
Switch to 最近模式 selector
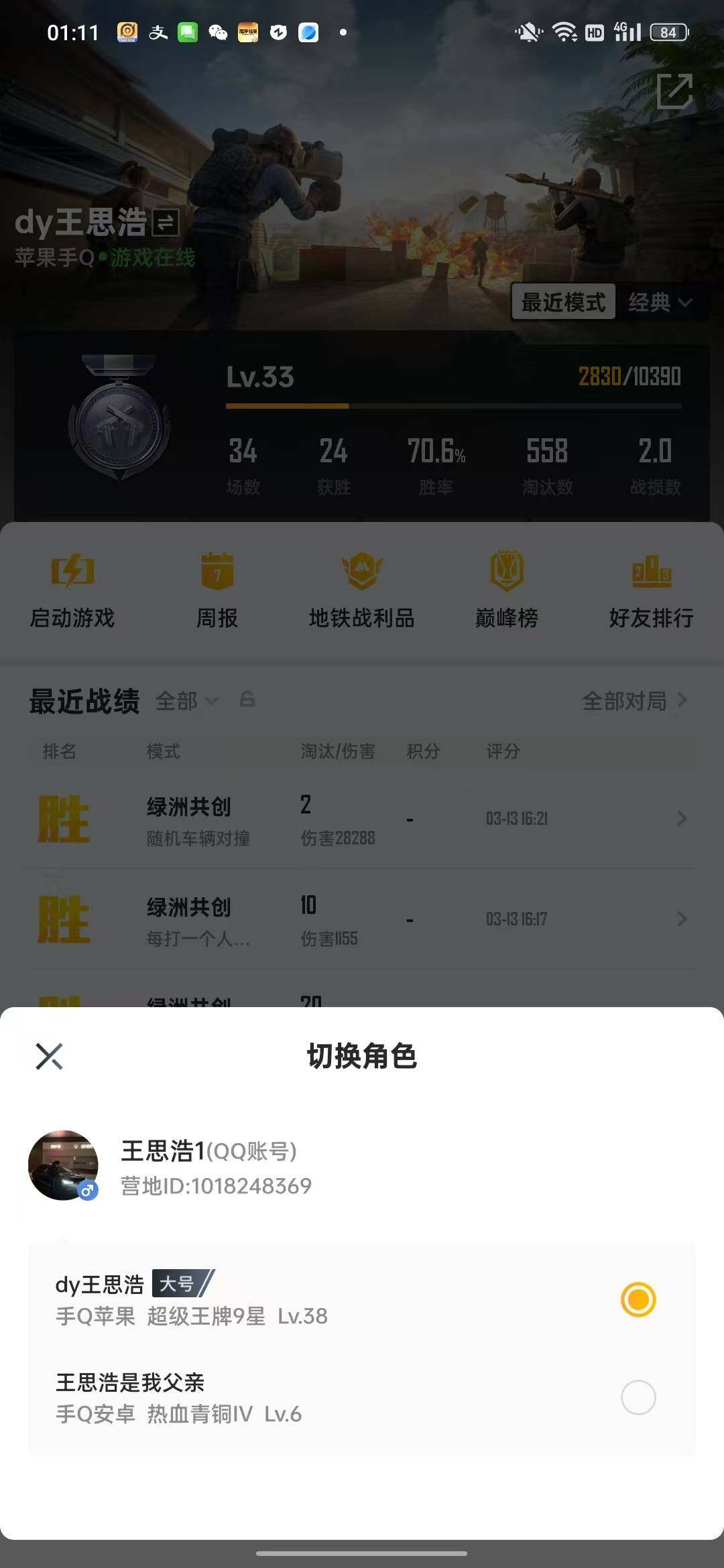[x=564, y=302]
